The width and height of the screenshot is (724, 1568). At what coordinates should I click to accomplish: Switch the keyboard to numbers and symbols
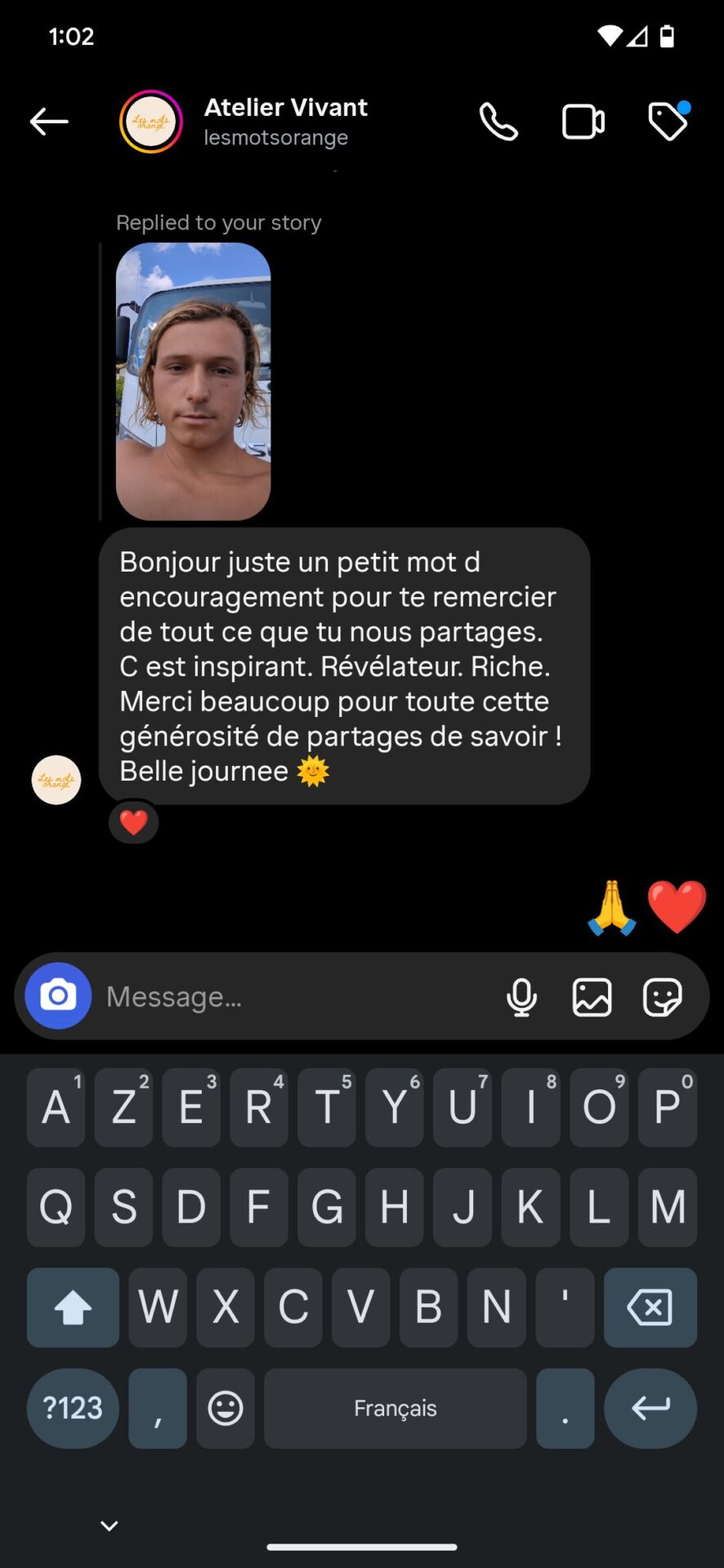[x=73, y=1408]
